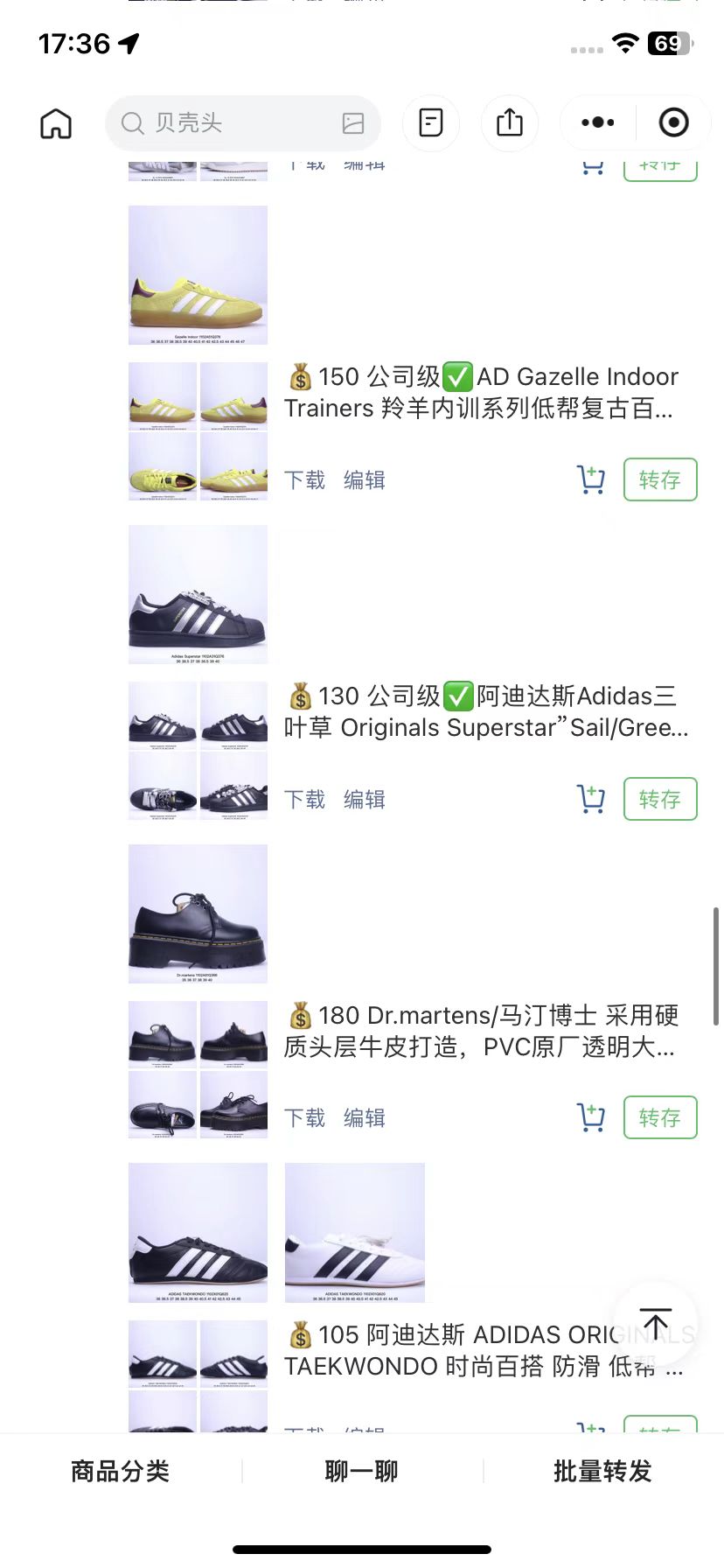Download the Adidas Superstar listing
The height and width of the screenshot is (1568, 724).
[304, 800]
